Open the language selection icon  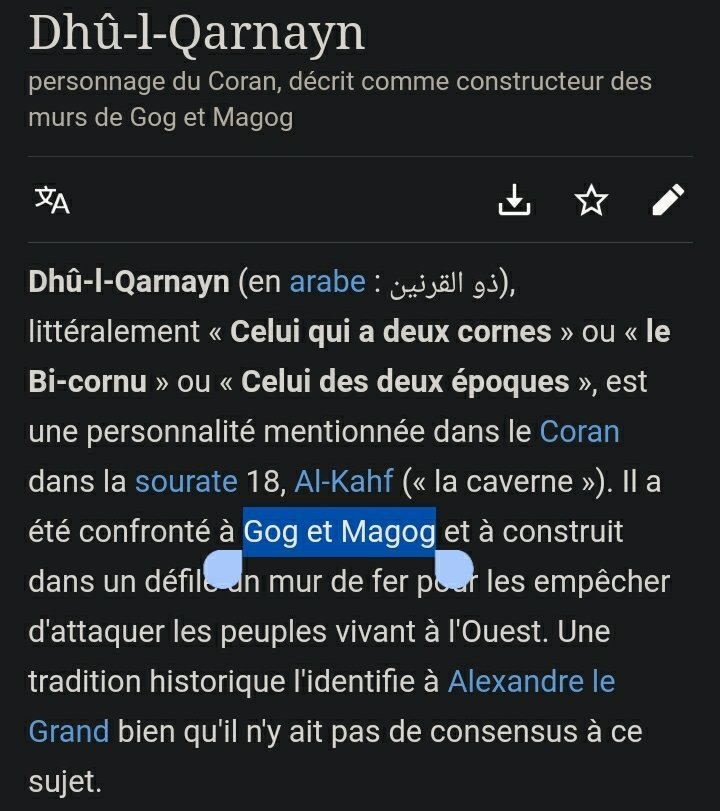point(52,200)
